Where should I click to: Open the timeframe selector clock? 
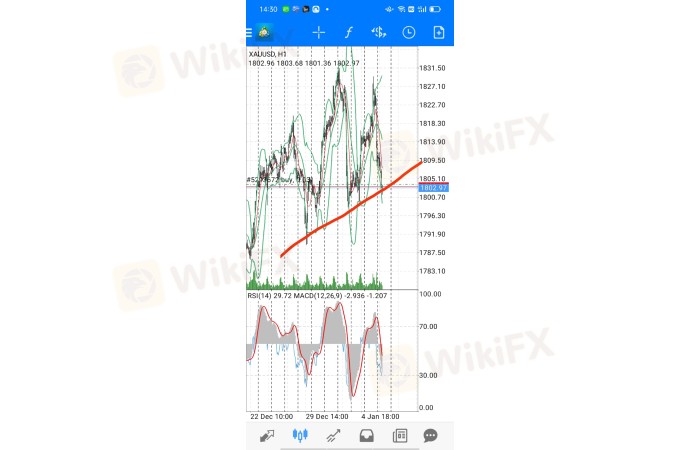click(x=409, y=32)
